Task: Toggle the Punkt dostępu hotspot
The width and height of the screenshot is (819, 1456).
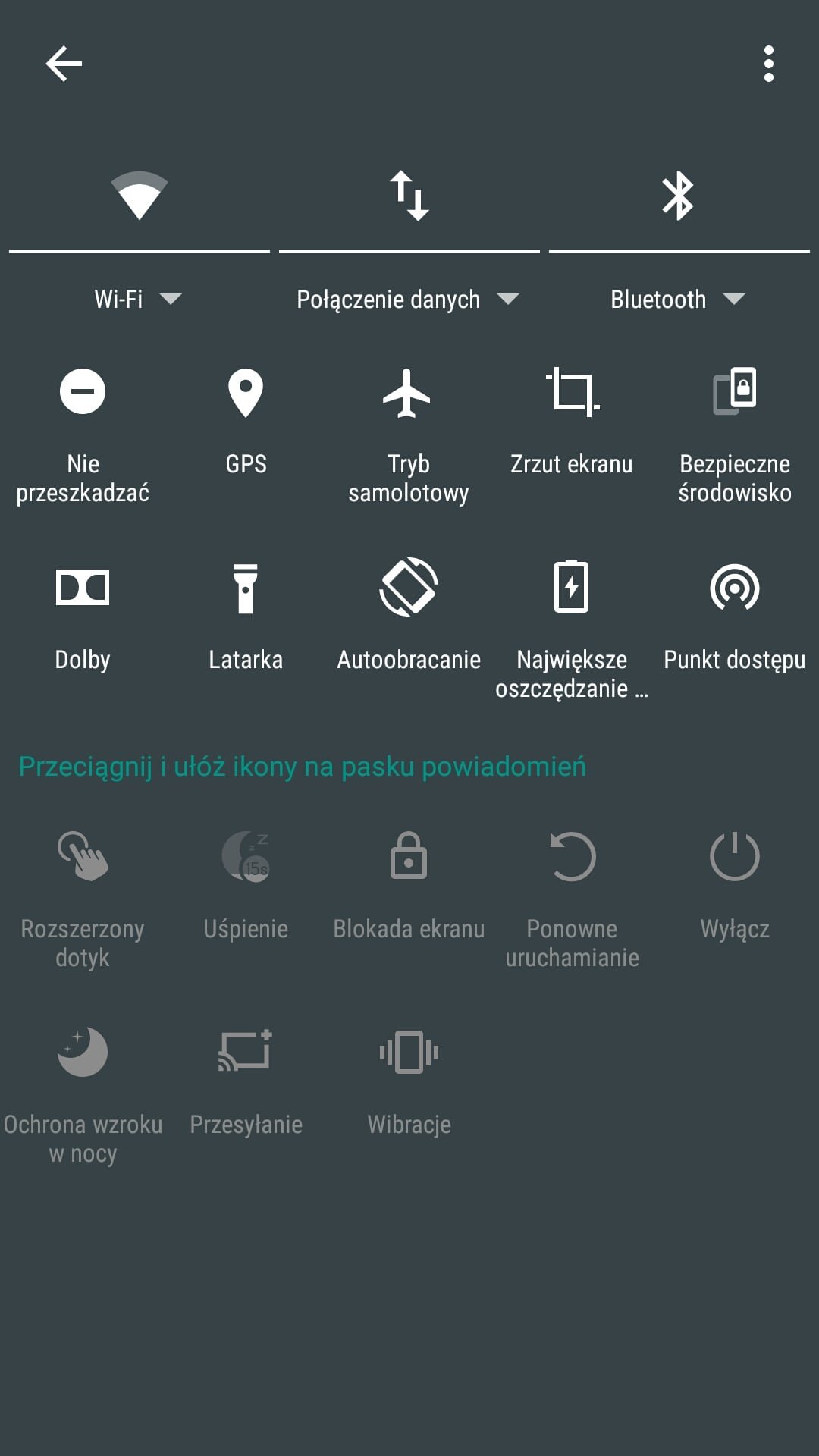Action: [735, 617]
